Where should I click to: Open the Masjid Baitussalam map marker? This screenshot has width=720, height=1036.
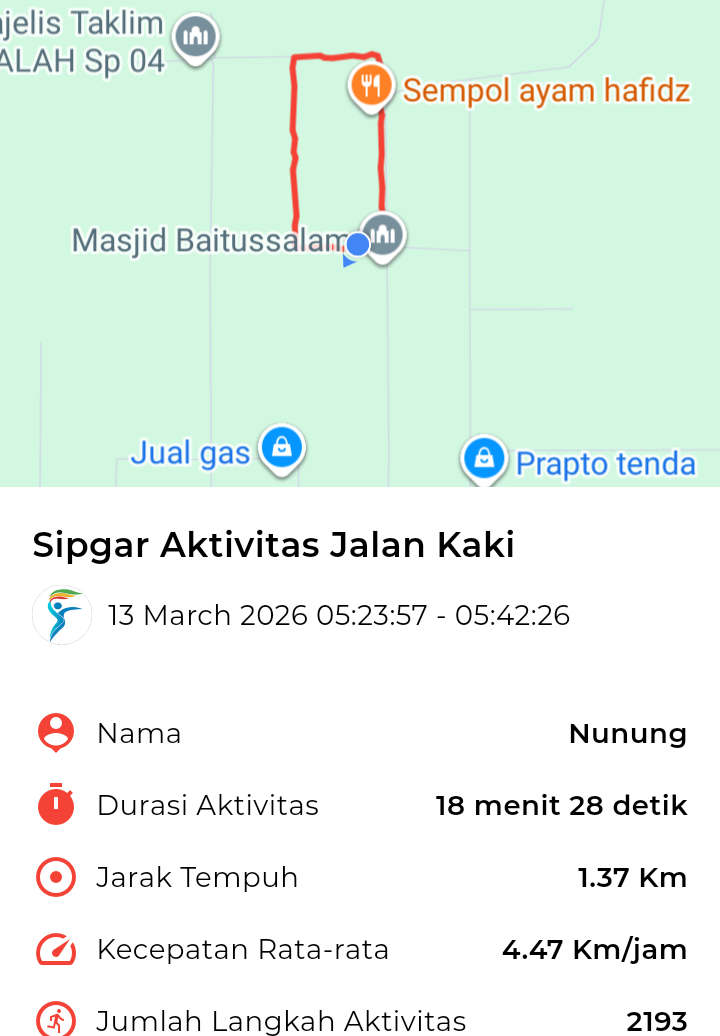[x=383, y=237]
